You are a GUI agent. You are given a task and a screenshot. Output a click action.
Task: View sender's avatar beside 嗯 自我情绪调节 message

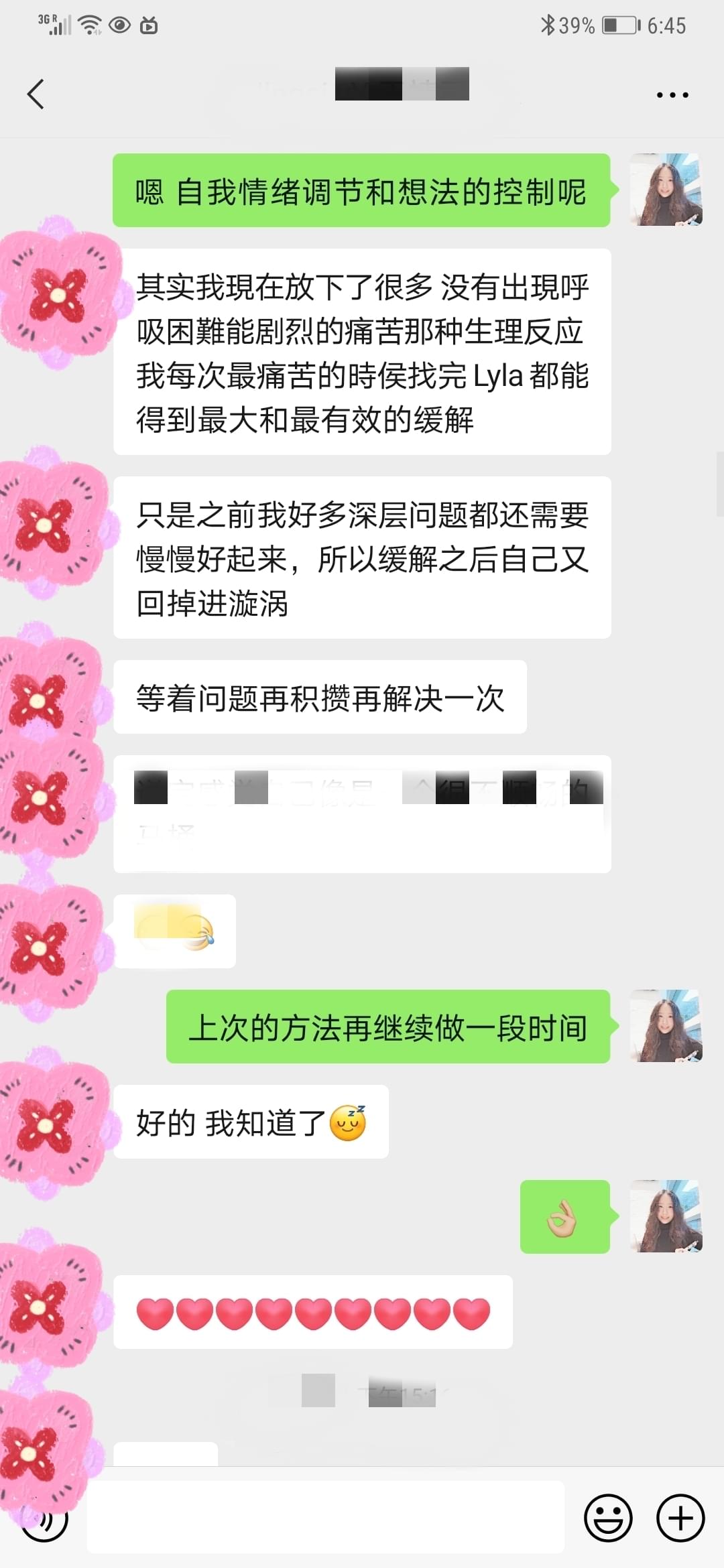[x=666, y=190]
